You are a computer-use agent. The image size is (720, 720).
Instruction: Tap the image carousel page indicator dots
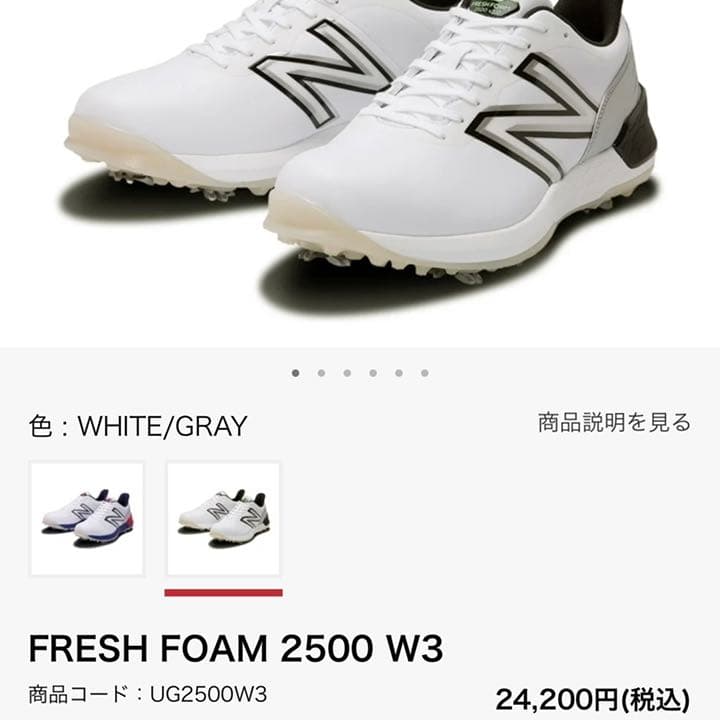click(x=360, y=373)
